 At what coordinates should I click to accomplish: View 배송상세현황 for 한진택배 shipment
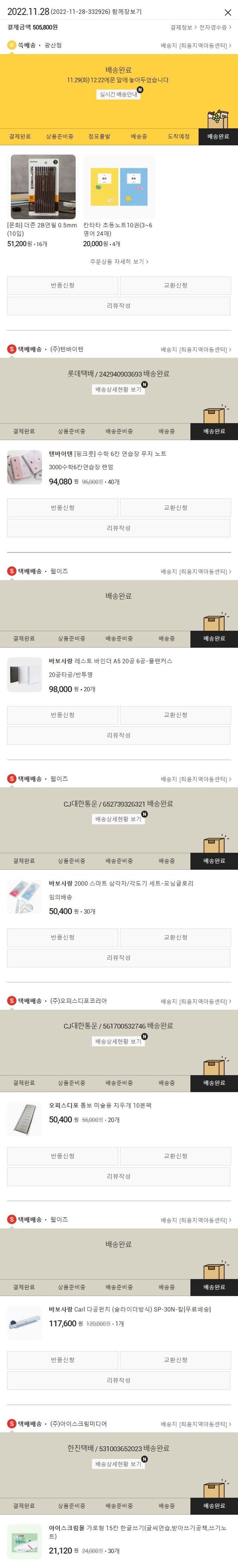pyautogui.click(x=118, y=1464)
